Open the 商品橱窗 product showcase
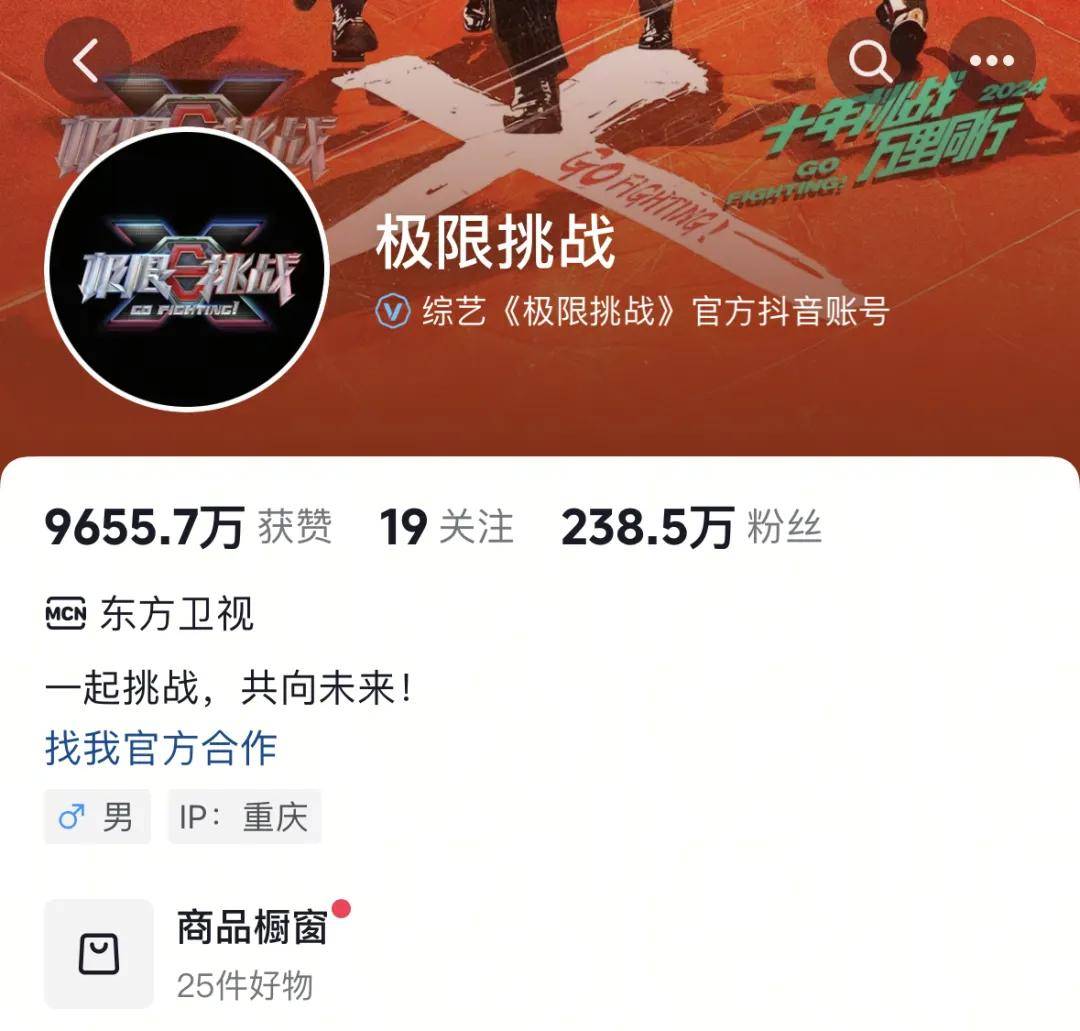Screen dimensions: 1080x1031 pos(252,927)
